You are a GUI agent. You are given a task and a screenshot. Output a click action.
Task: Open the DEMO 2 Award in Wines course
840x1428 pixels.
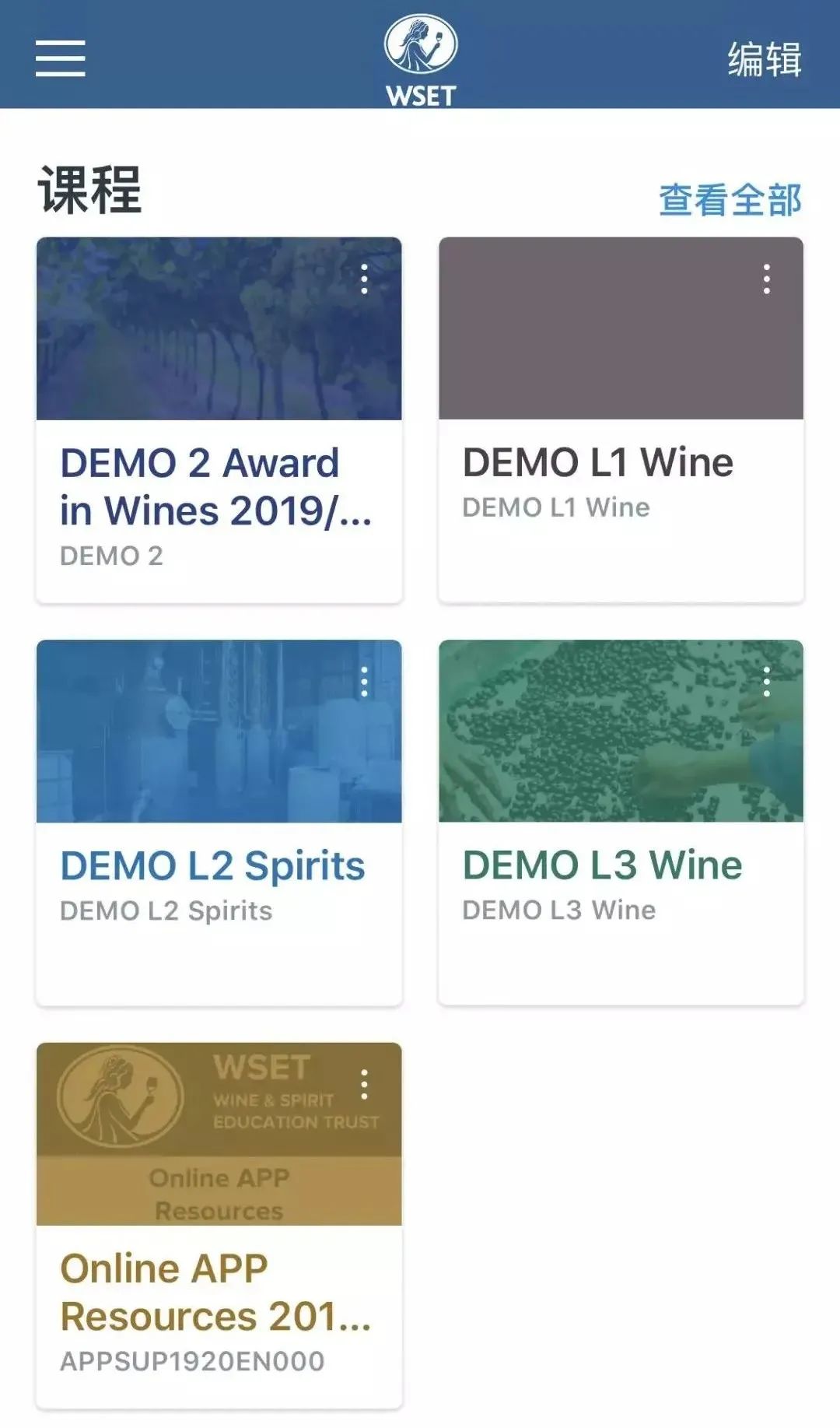click(x=218, y=486)
